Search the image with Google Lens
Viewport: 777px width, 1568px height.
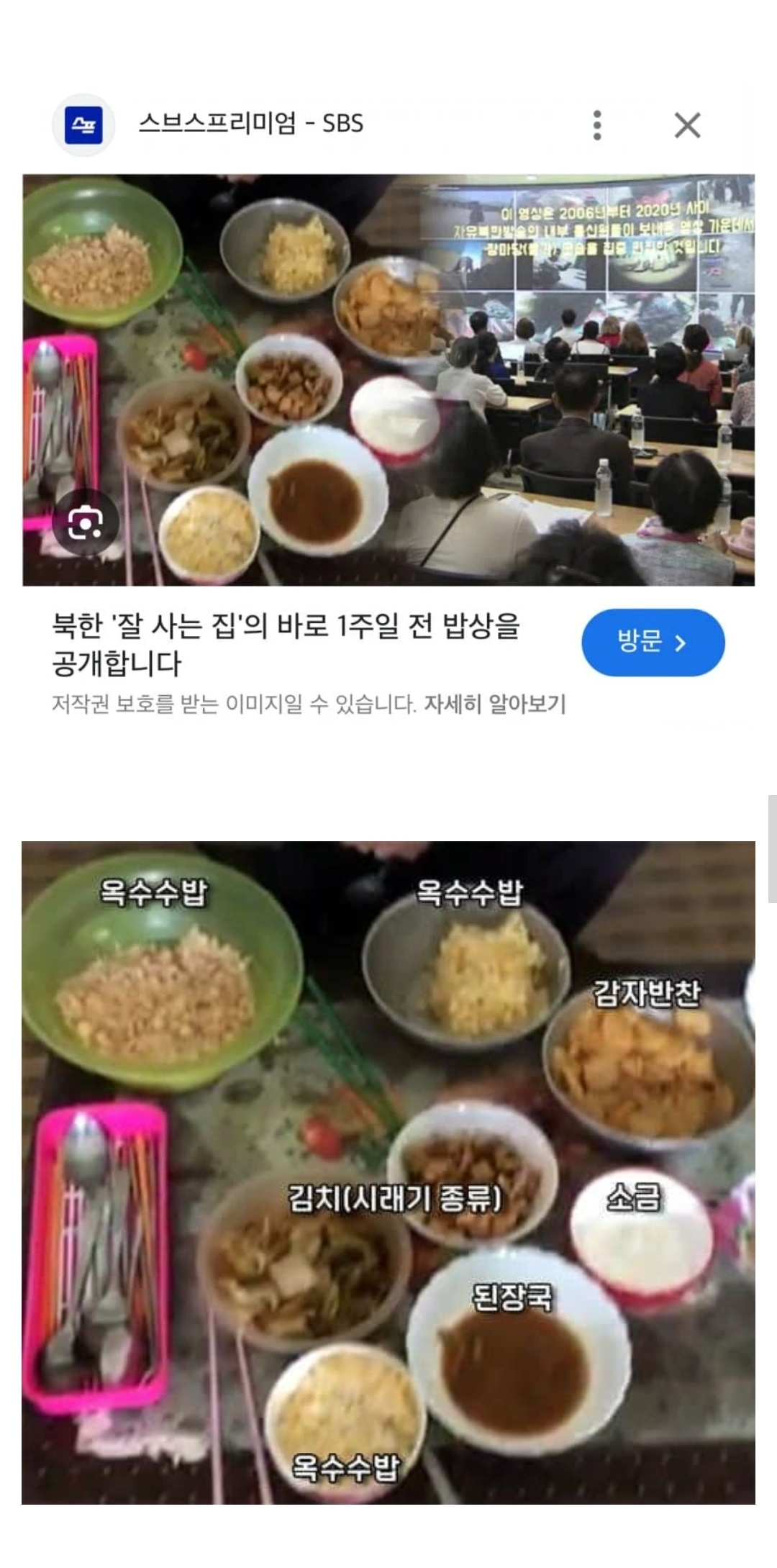[x=85, y=522]
